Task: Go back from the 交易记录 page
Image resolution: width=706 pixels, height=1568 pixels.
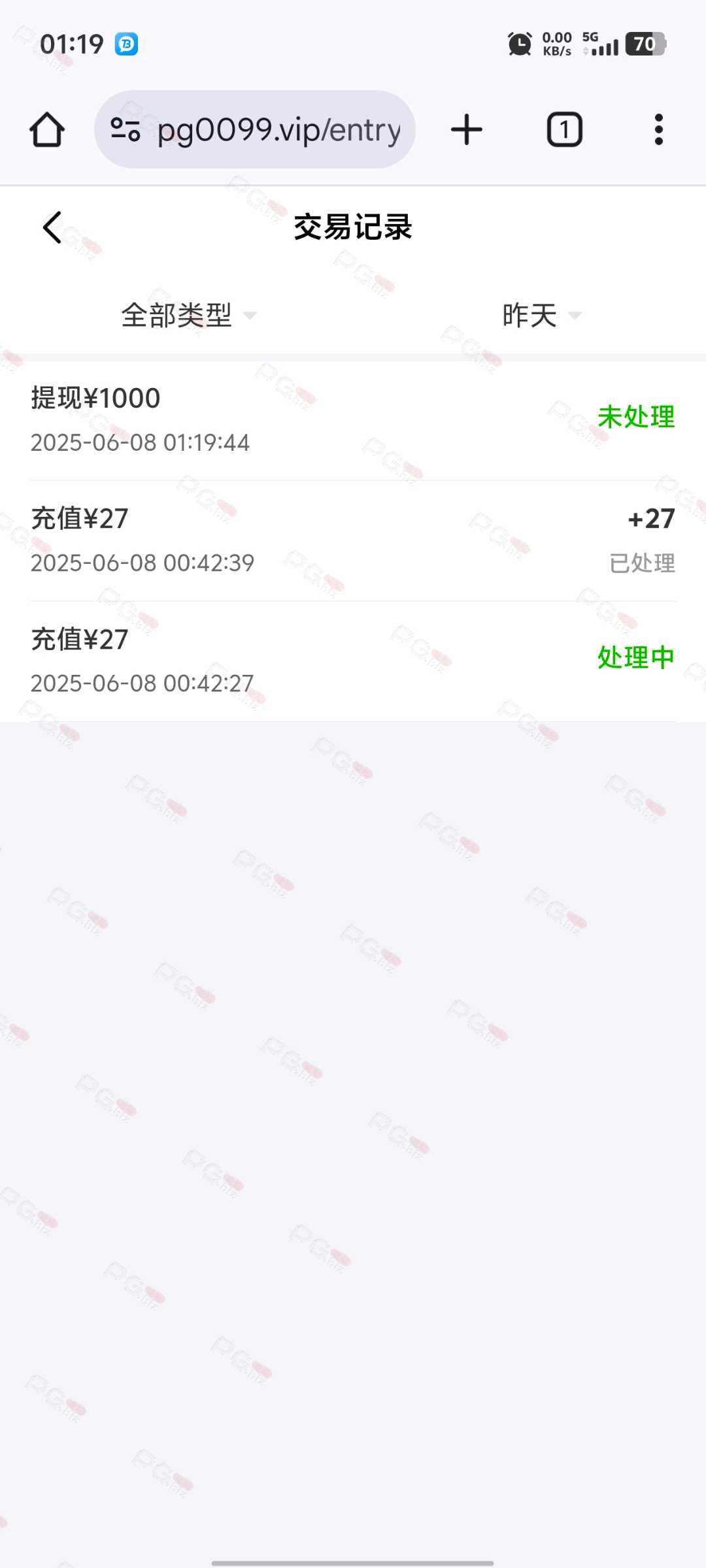Action: pos(52,227)
